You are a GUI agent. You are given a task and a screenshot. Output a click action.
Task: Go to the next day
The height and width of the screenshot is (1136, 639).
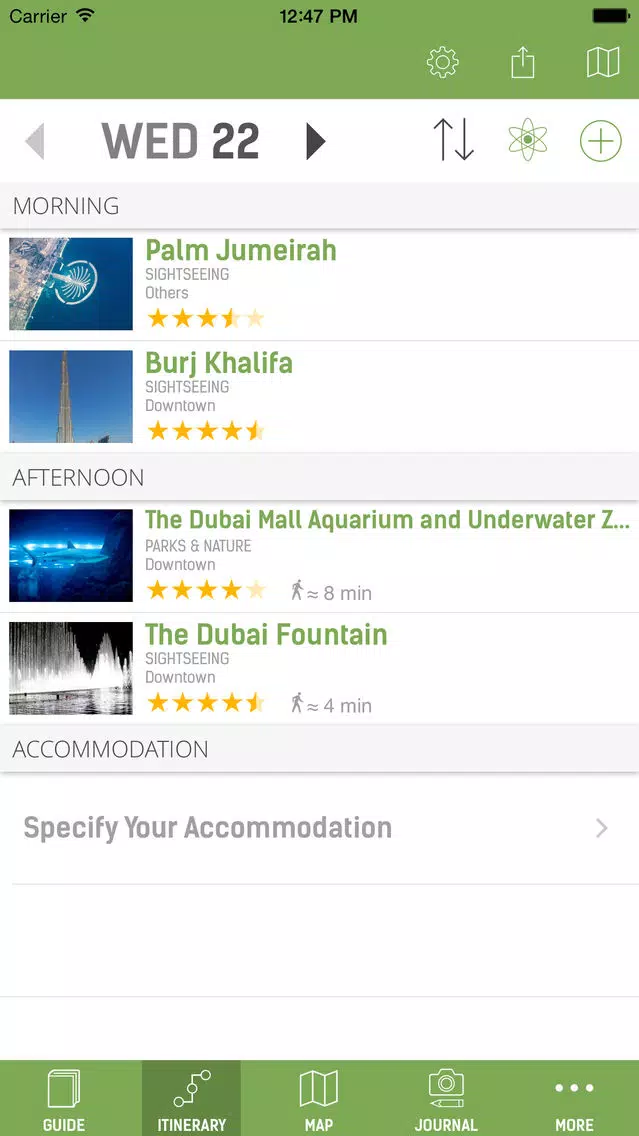click(x=315, y=141)
